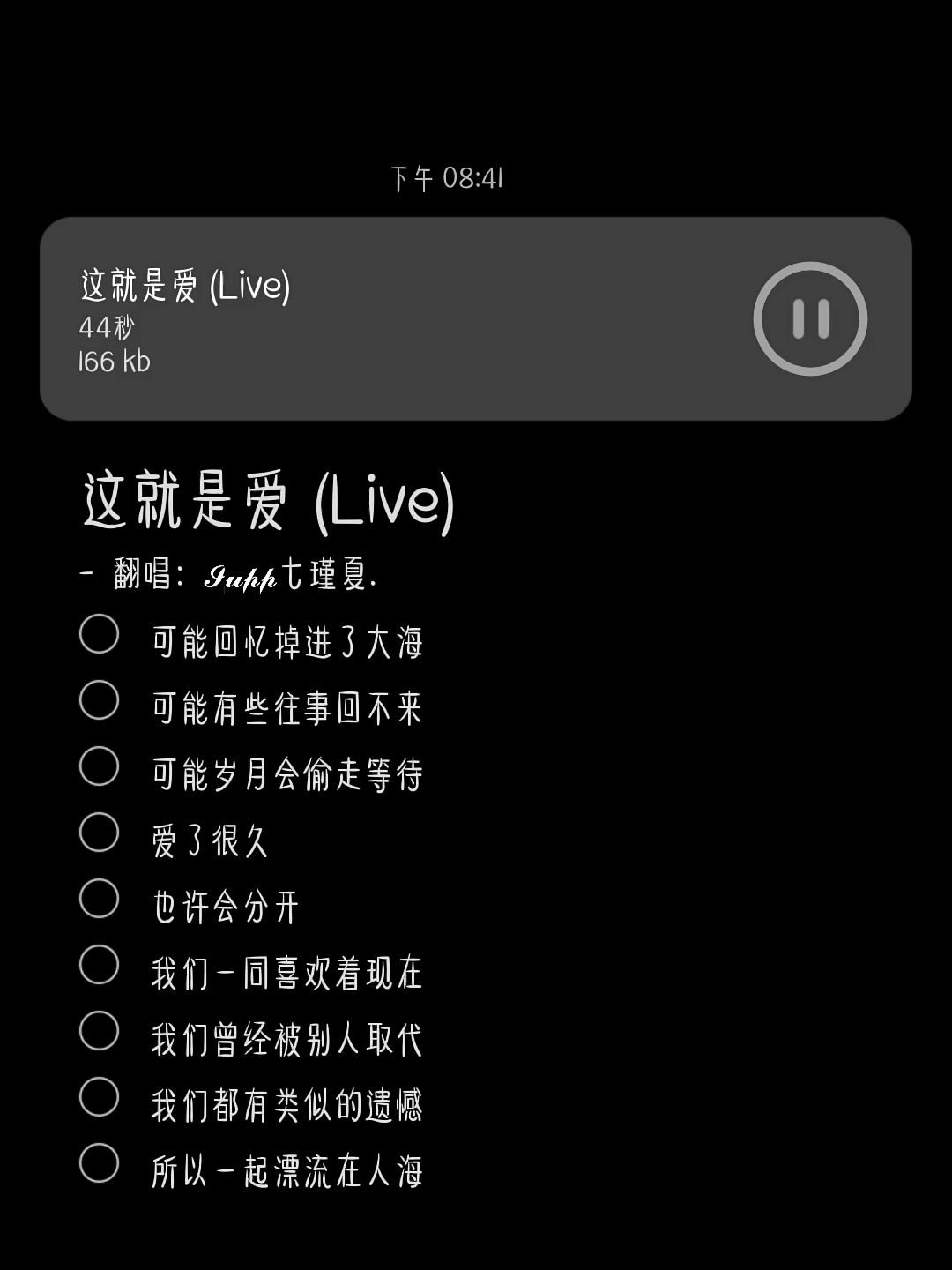Tick the 我们一同喜欢着现在 checkbox
The image size is (952, 1270).
[99, 965]
